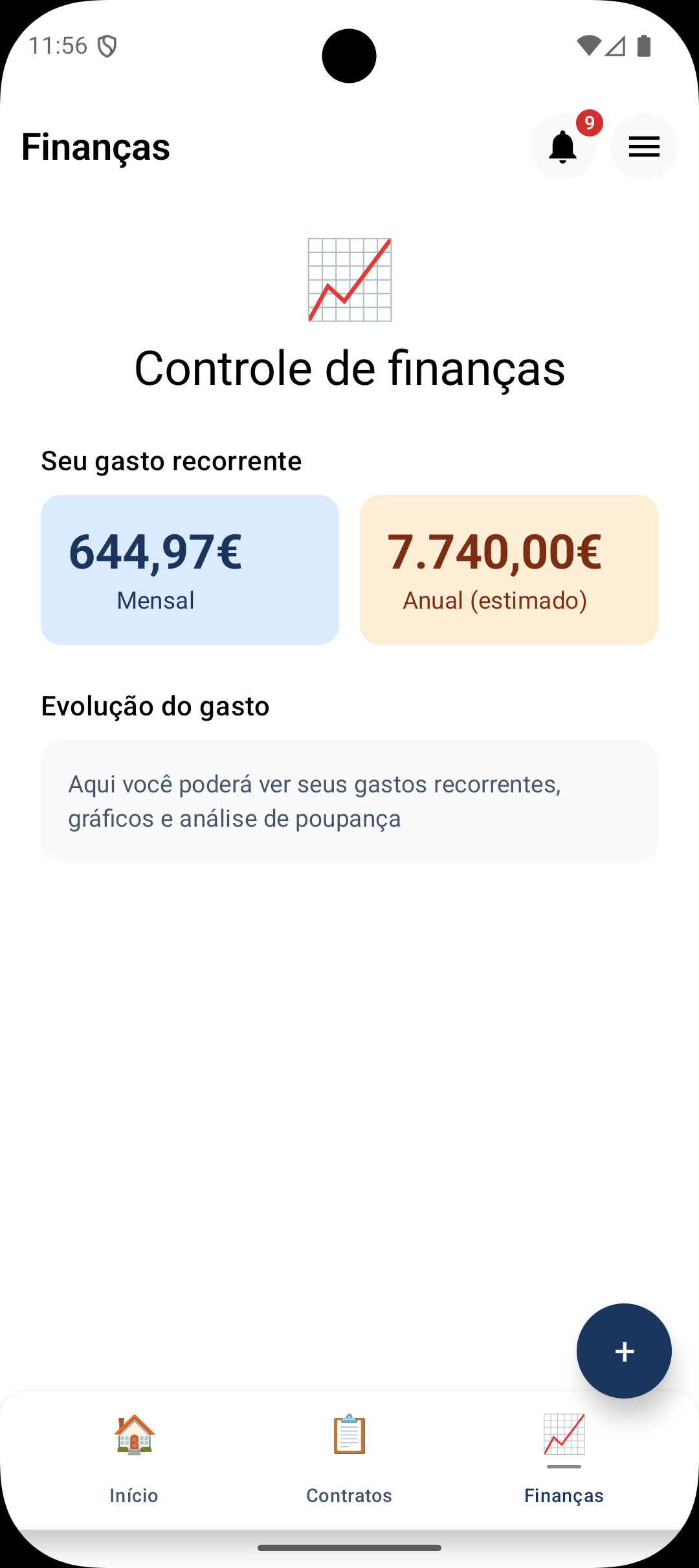Open the Evolução do gasto info panel
Viewport: 699px width, 1568px height.
point(349,800)
